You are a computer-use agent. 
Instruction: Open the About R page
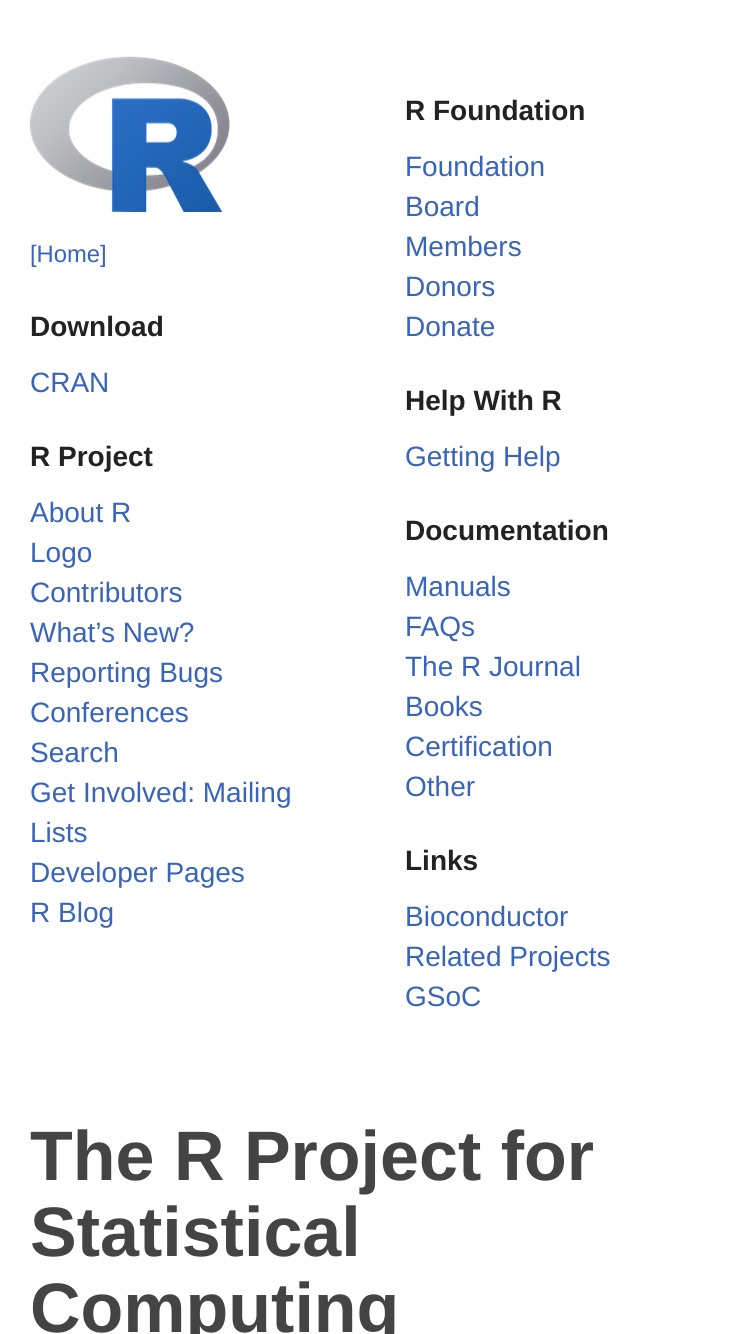(x=80, y=513)
